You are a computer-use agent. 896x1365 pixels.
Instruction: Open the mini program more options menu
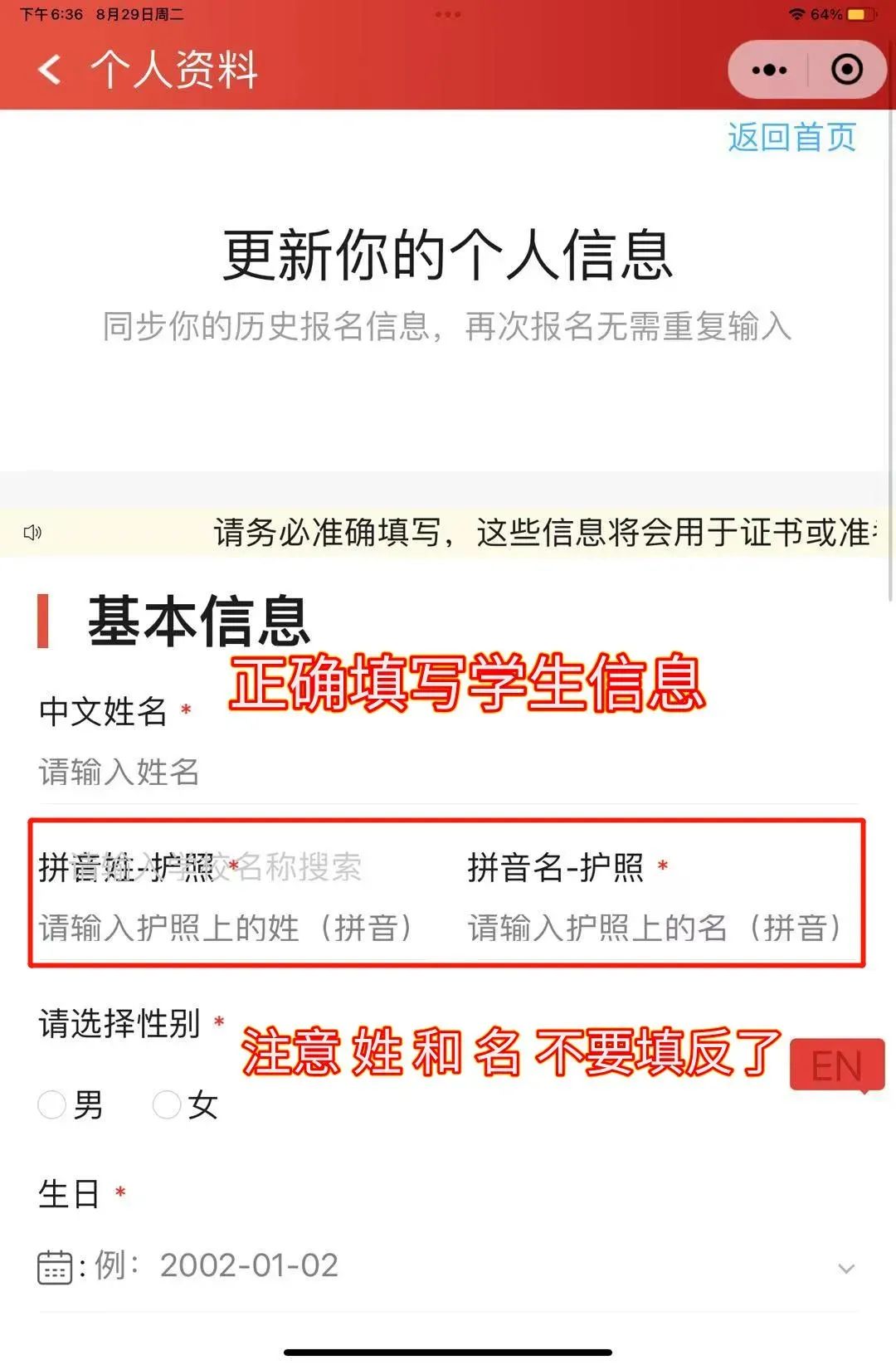coord(769,70)
